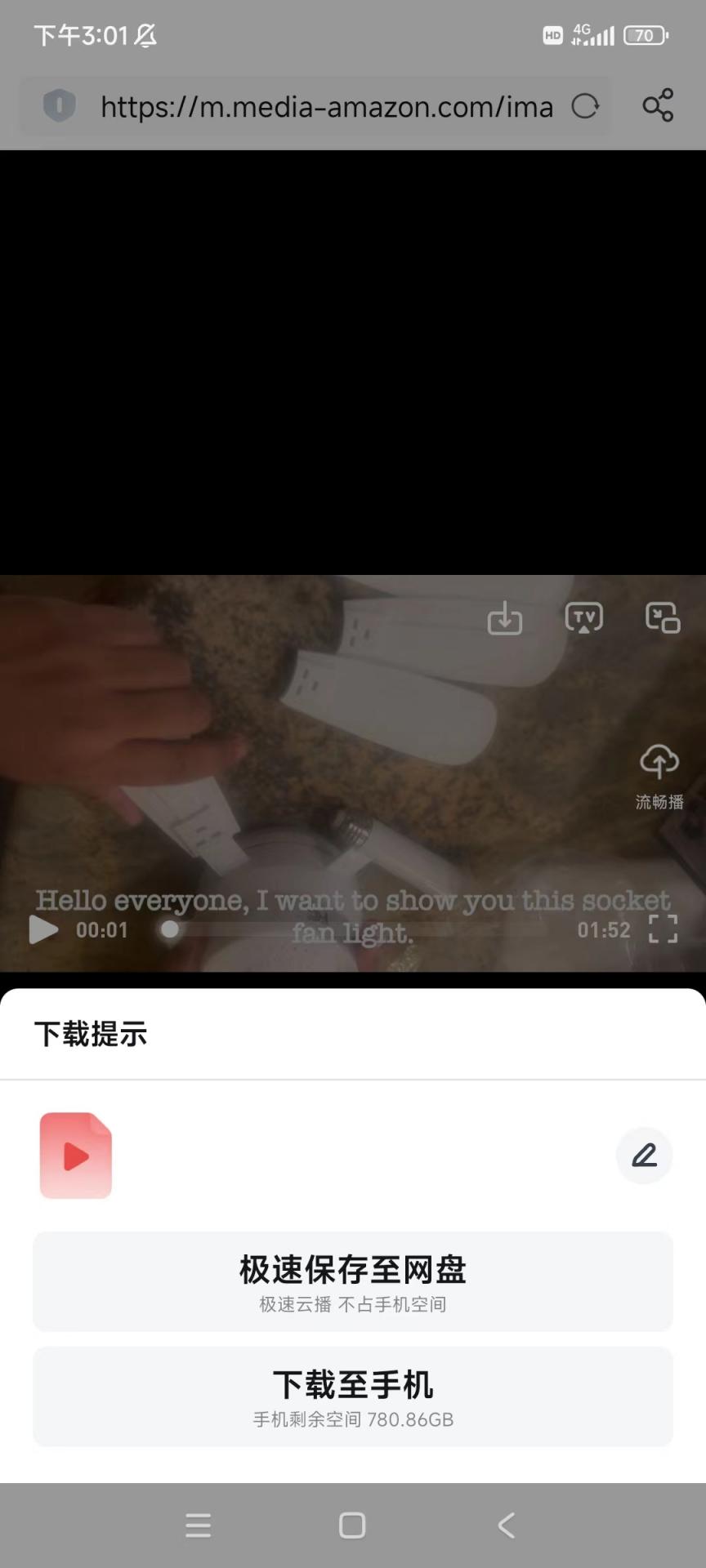Tap 极速保存至网盘 to save to cloud
This screenshot has width=706, height=1568.
coord(353,1281)
